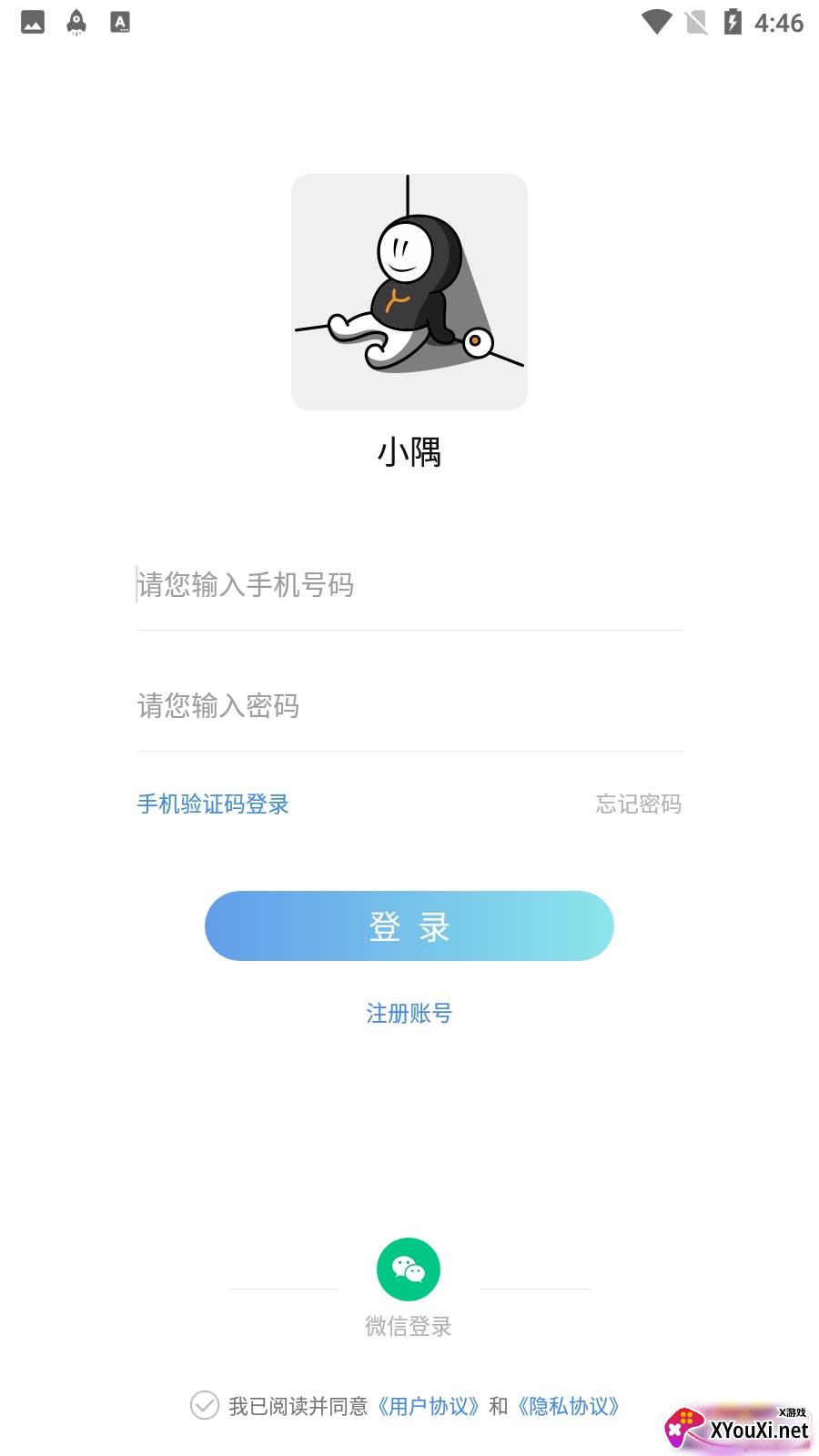Focus the phone number input field
The image size is (819, 1456).
pyautogui.click(x=409, y=585)
